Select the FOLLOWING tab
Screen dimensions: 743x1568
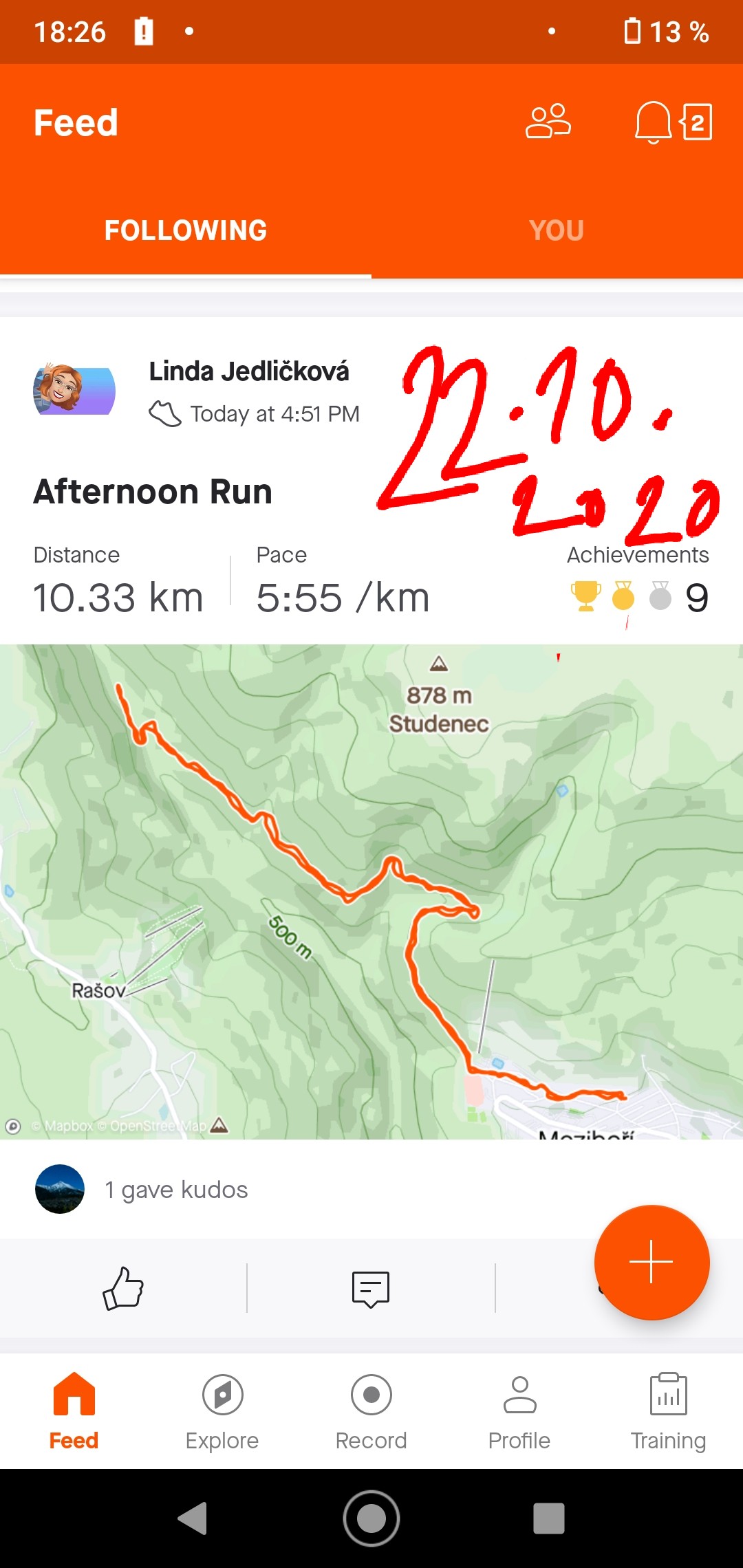click(186, 230)
